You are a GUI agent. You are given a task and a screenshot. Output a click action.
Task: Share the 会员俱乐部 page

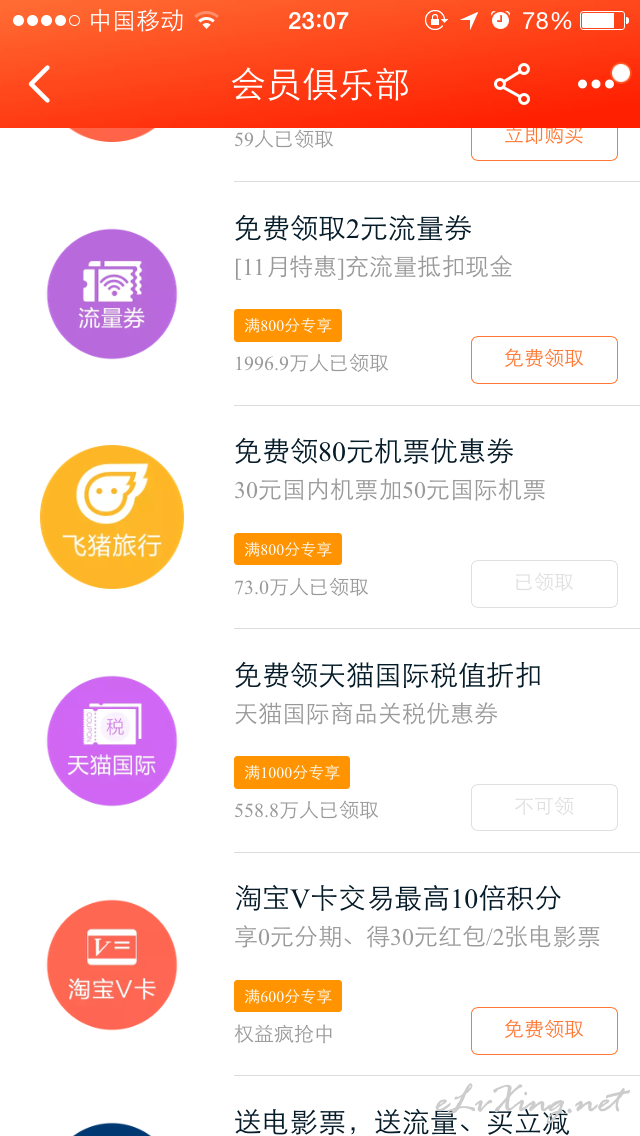click(x=512, y=84)
